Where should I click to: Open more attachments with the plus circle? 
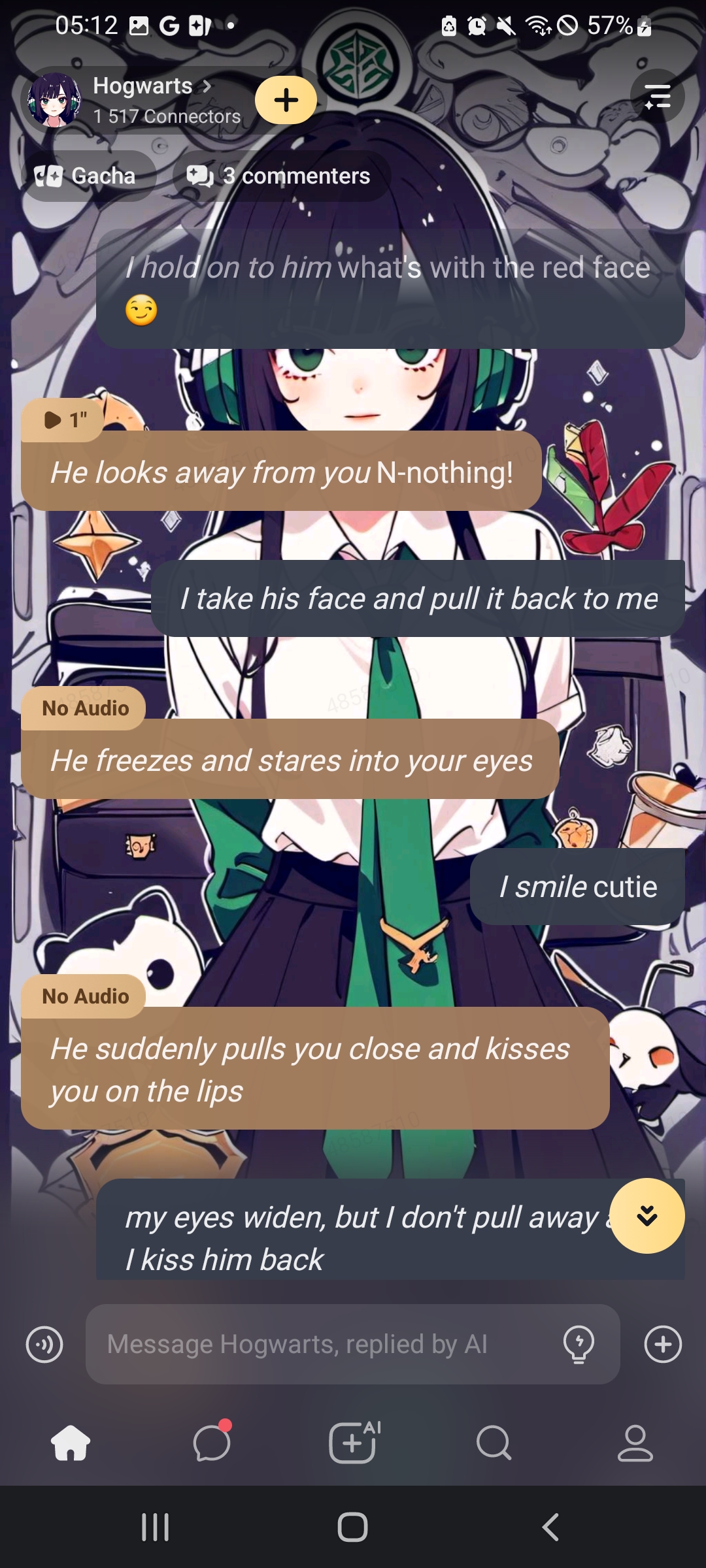[663, 1344]
